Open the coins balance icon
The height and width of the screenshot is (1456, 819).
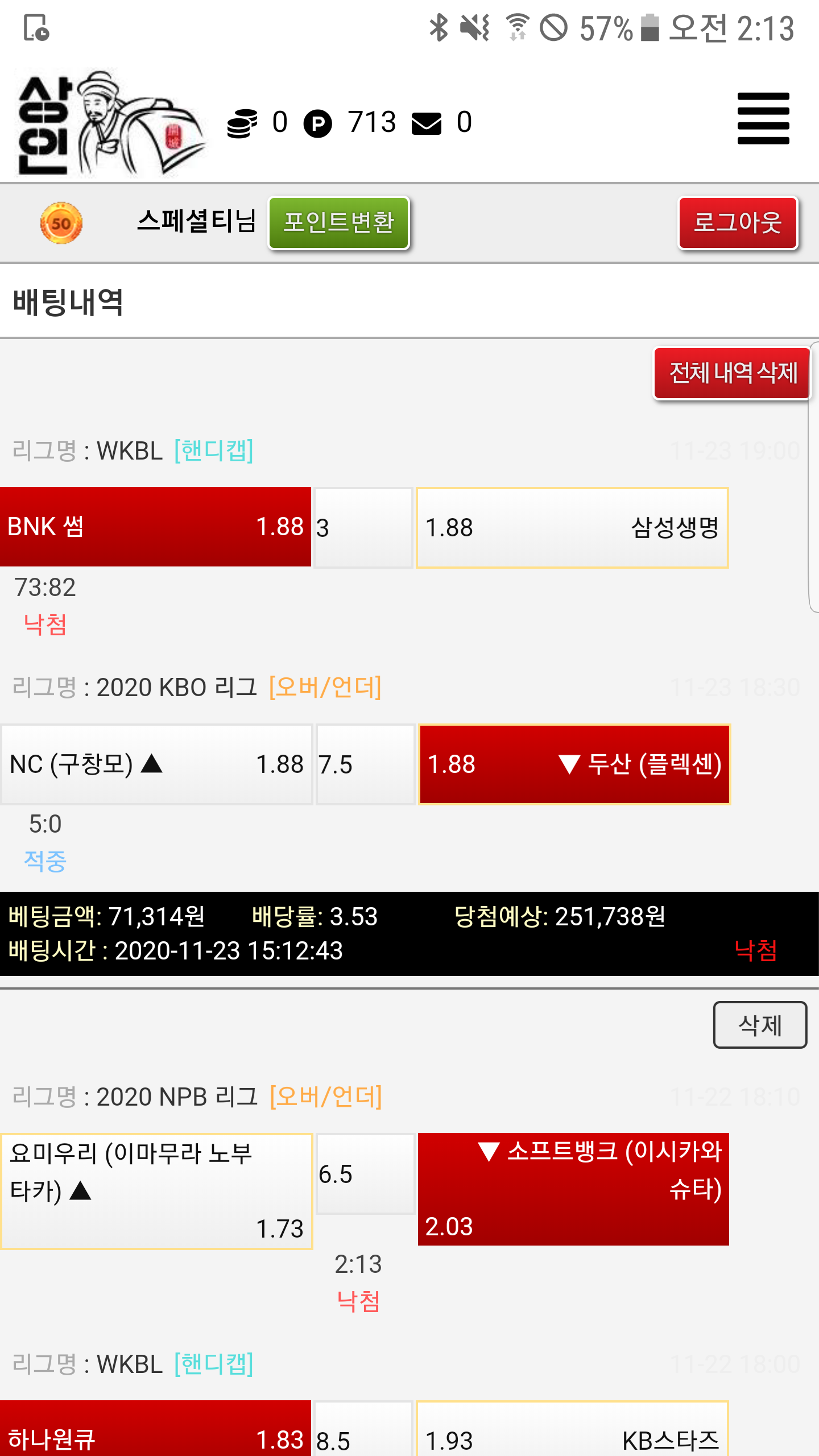click(x=242, y=123)
